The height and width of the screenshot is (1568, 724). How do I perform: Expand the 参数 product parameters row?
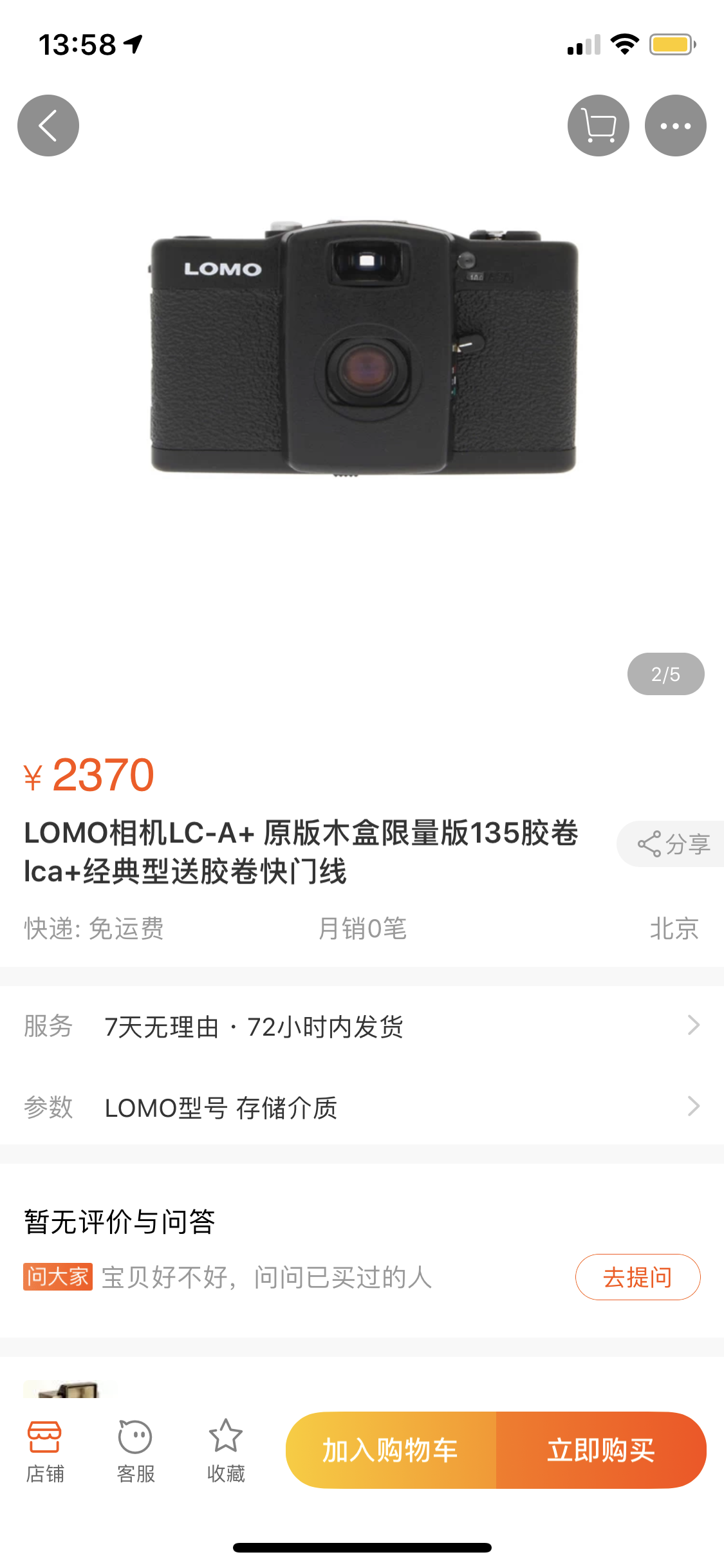362,1107
